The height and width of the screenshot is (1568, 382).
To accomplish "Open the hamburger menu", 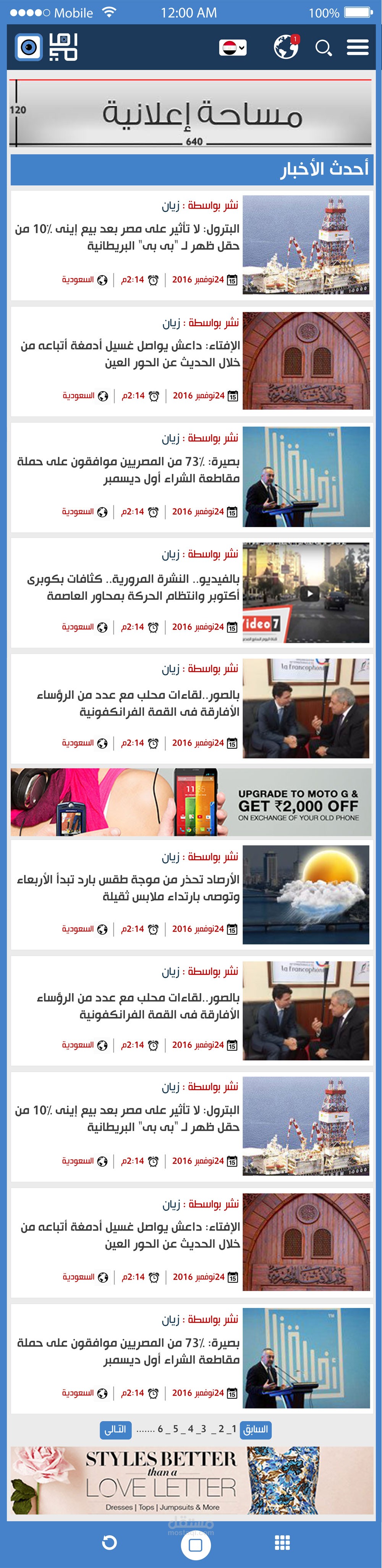I will point(357,47).
